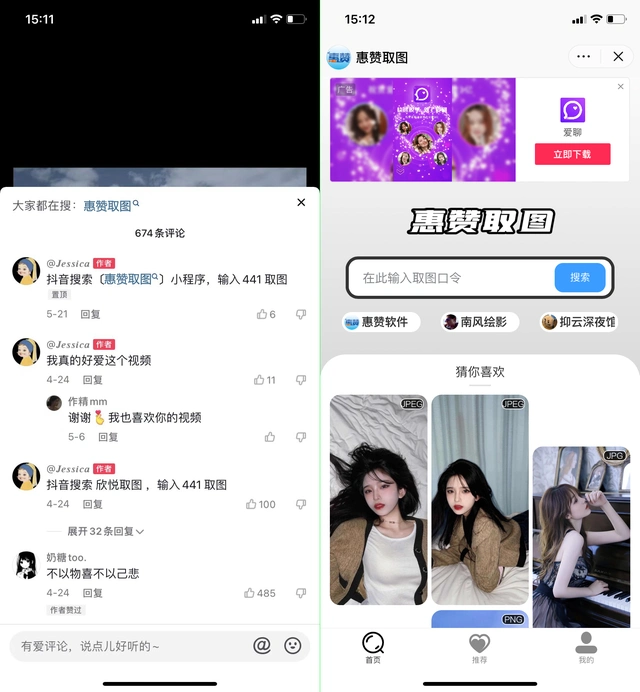Mention someone with the @ icon
Image resolution: width=640 pixels, height=692 pixels.
pyautogui.click(x=262, y=646)
